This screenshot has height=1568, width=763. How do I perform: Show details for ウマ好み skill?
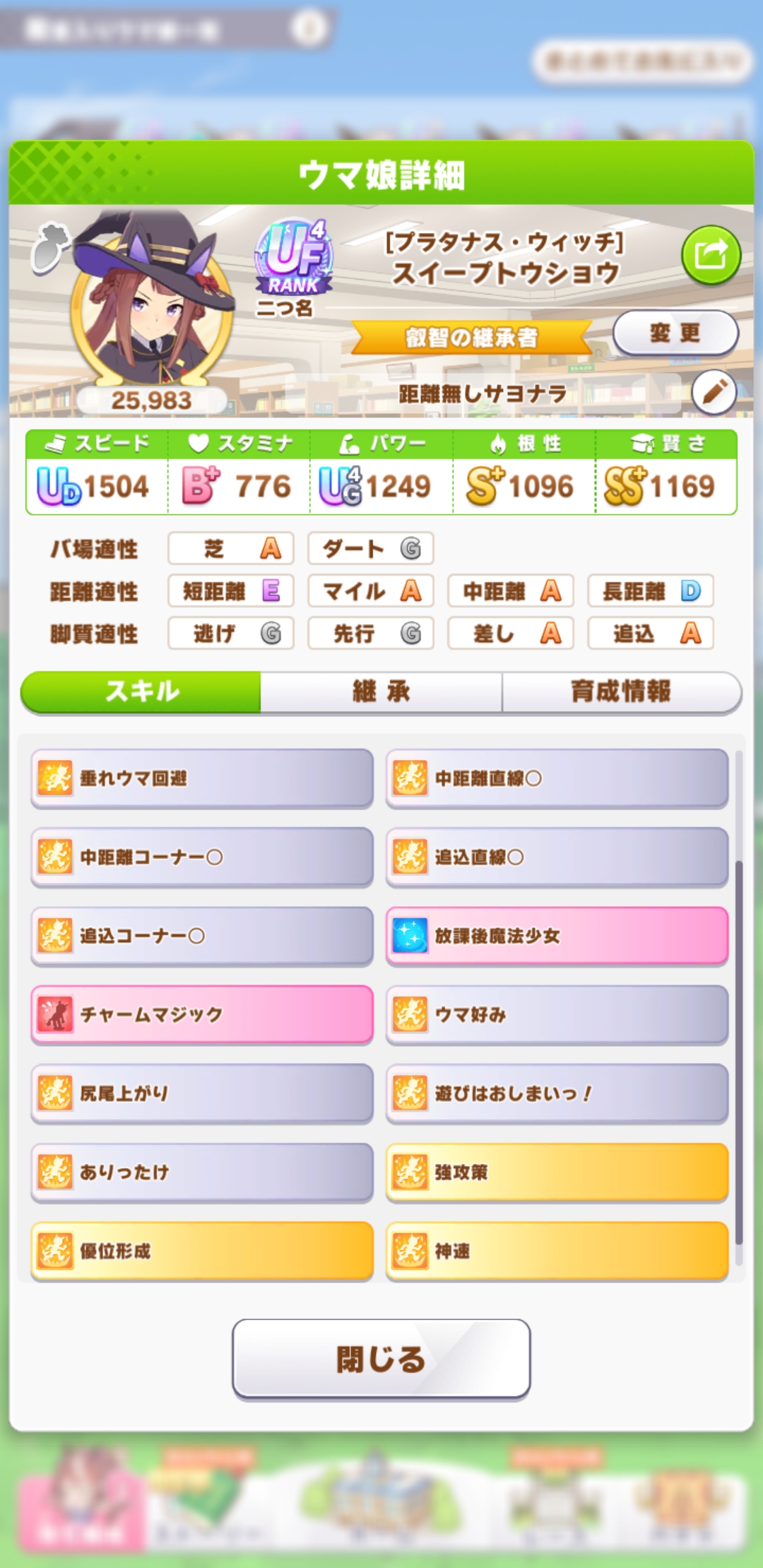pos(557,1015)
